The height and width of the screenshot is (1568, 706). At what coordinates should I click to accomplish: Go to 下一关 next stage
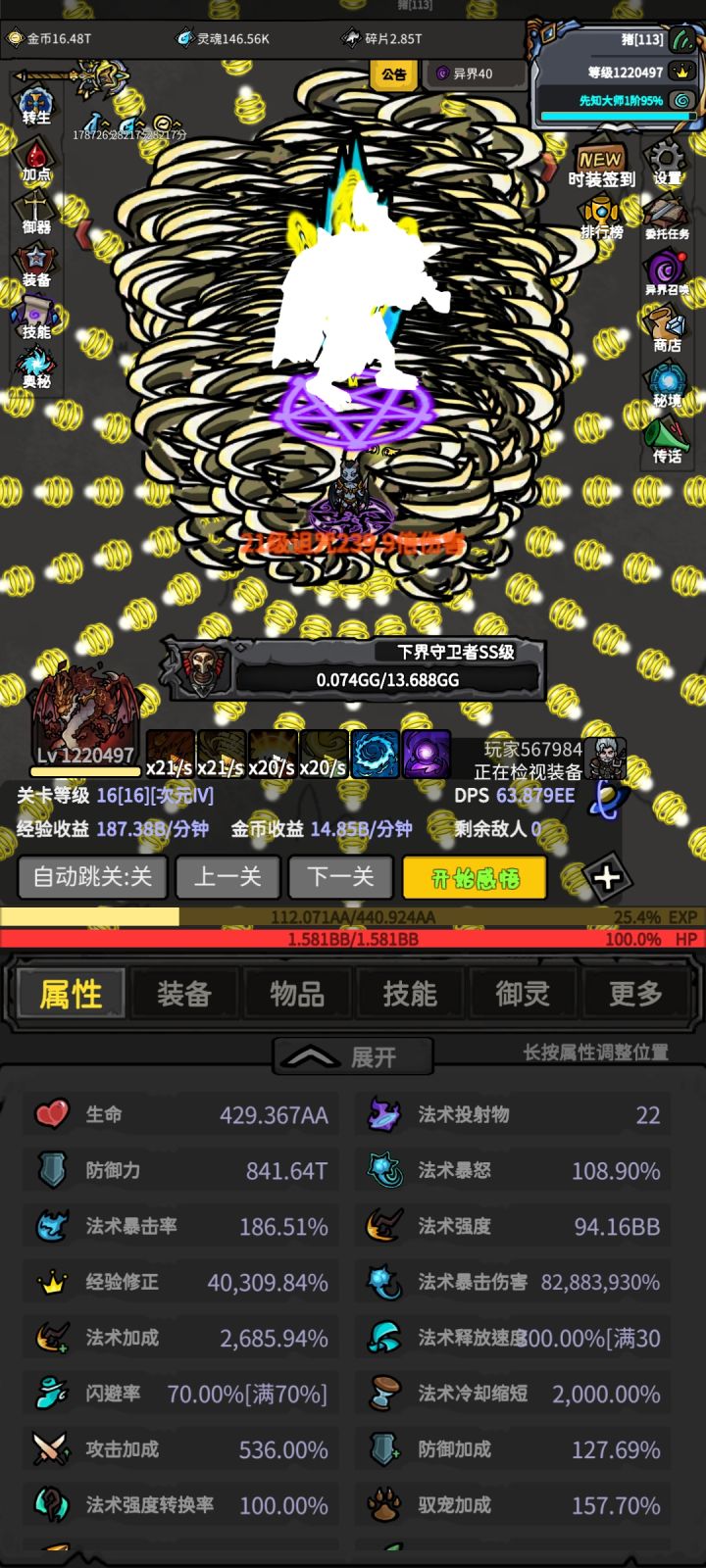point(340,877)
